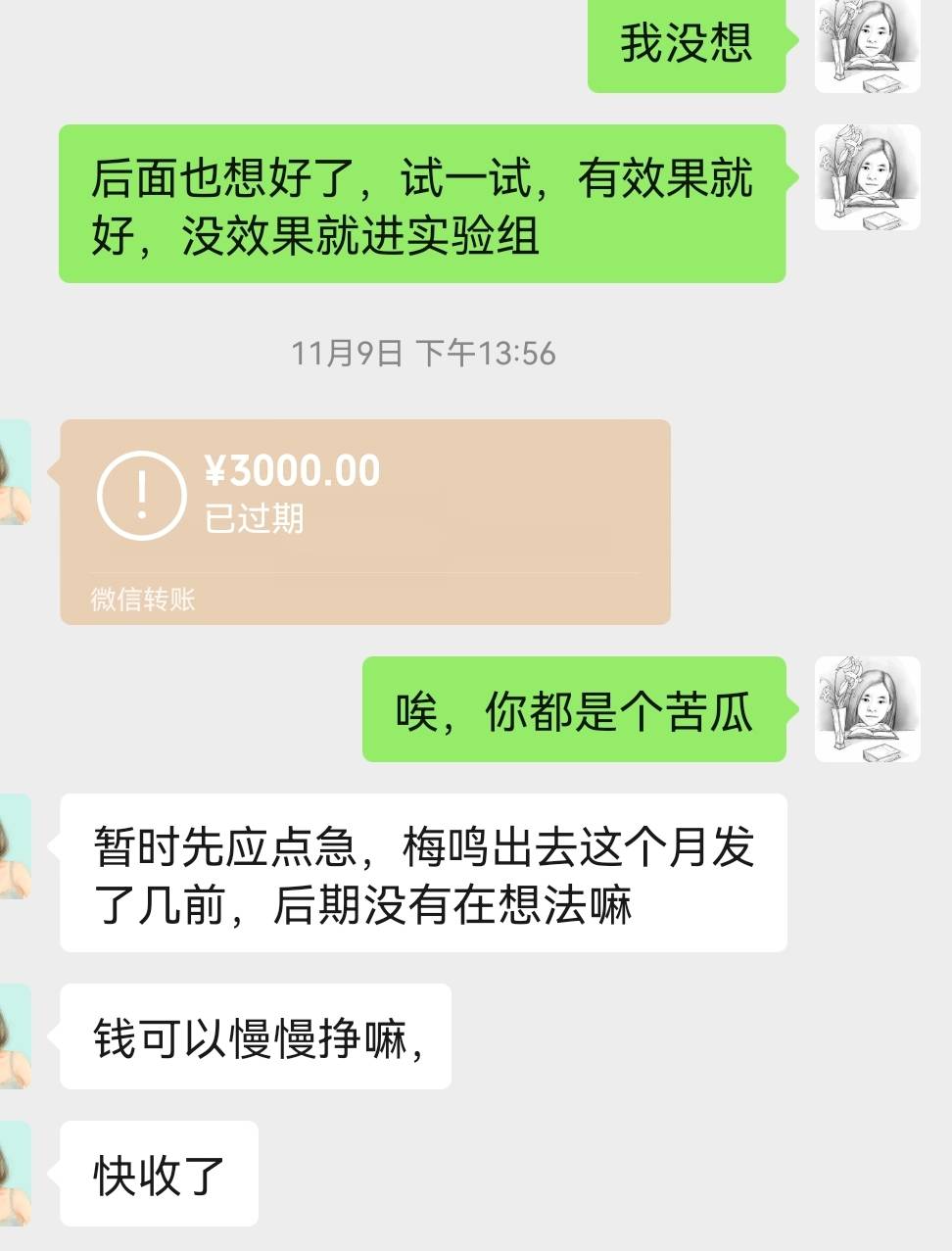Open your own avatar next to '我没想'
The height and width of the screenshot is (1251, 952).
click(866, 47)
